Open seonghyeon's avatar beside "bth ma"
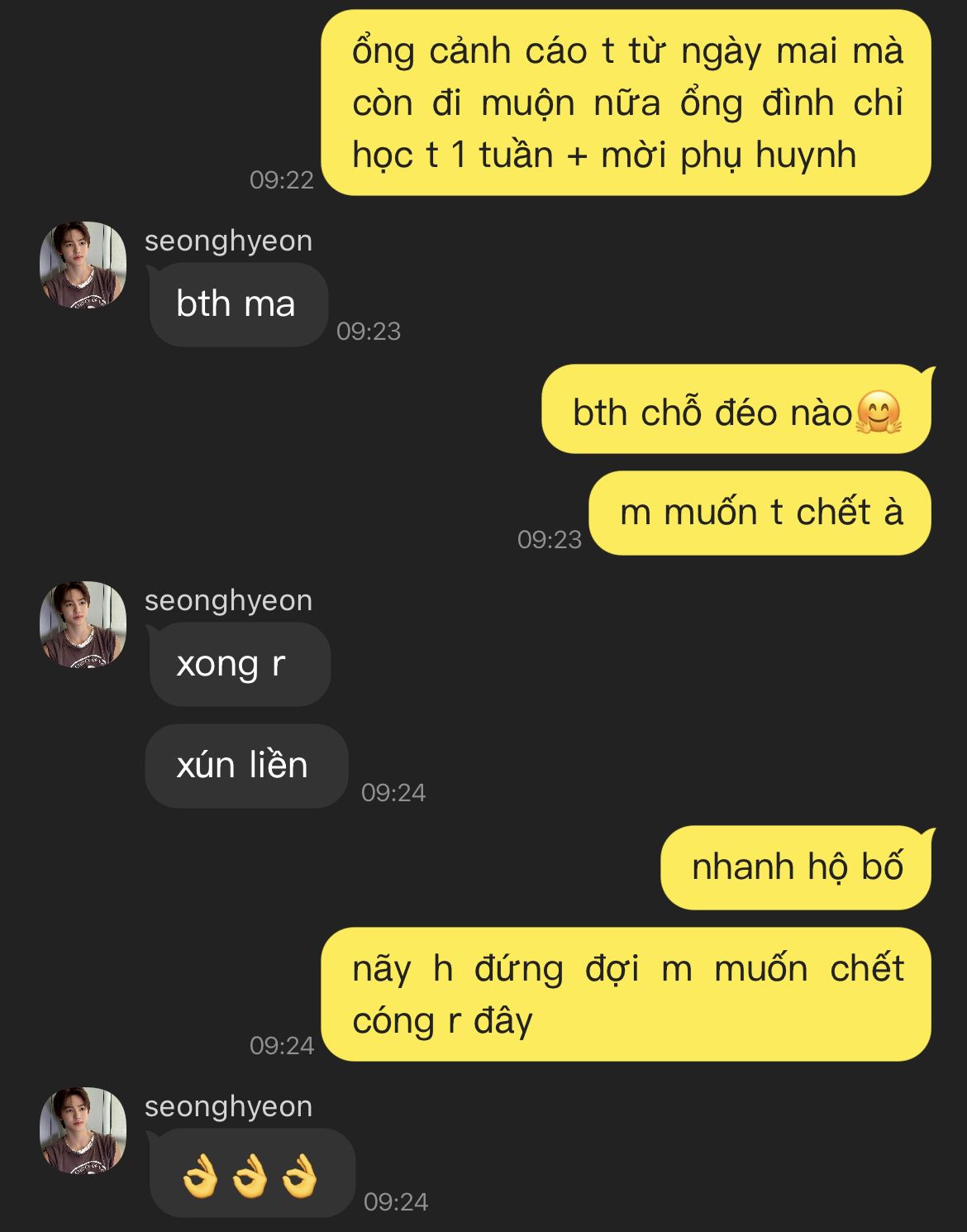The width and height of the screenshot is (967, 1232). 83,265
